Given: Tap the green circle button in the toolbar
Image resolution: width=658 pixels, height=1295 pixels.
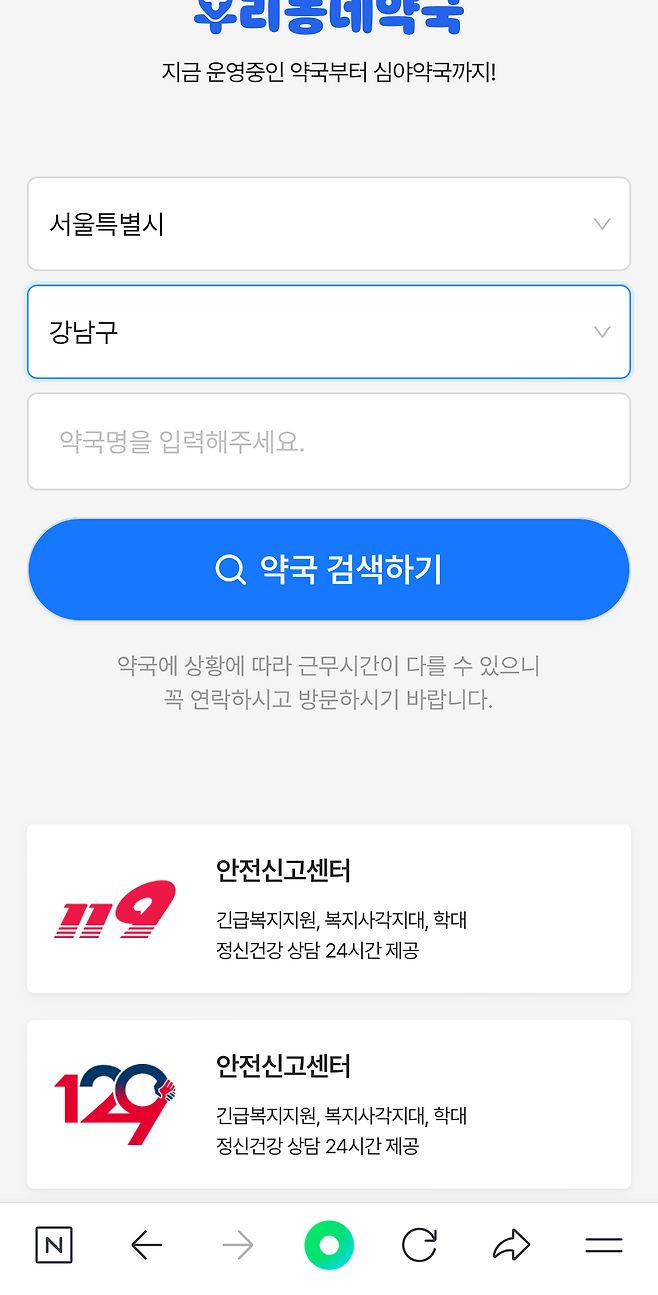Looking at the screenshot, I should click(x=329, y=1245).
